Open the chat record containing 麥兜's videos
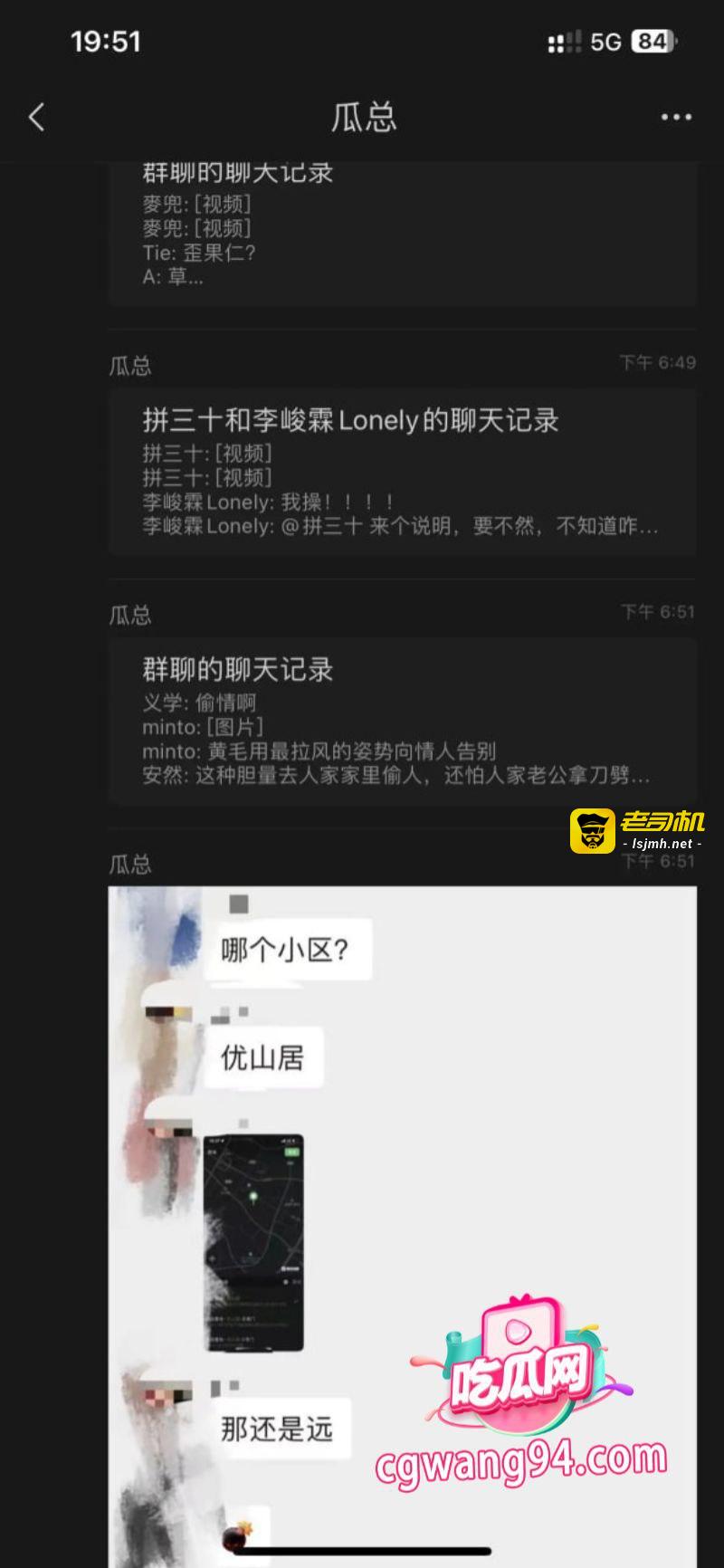This screenshot has width=724, height=1568. pos(403,234)
